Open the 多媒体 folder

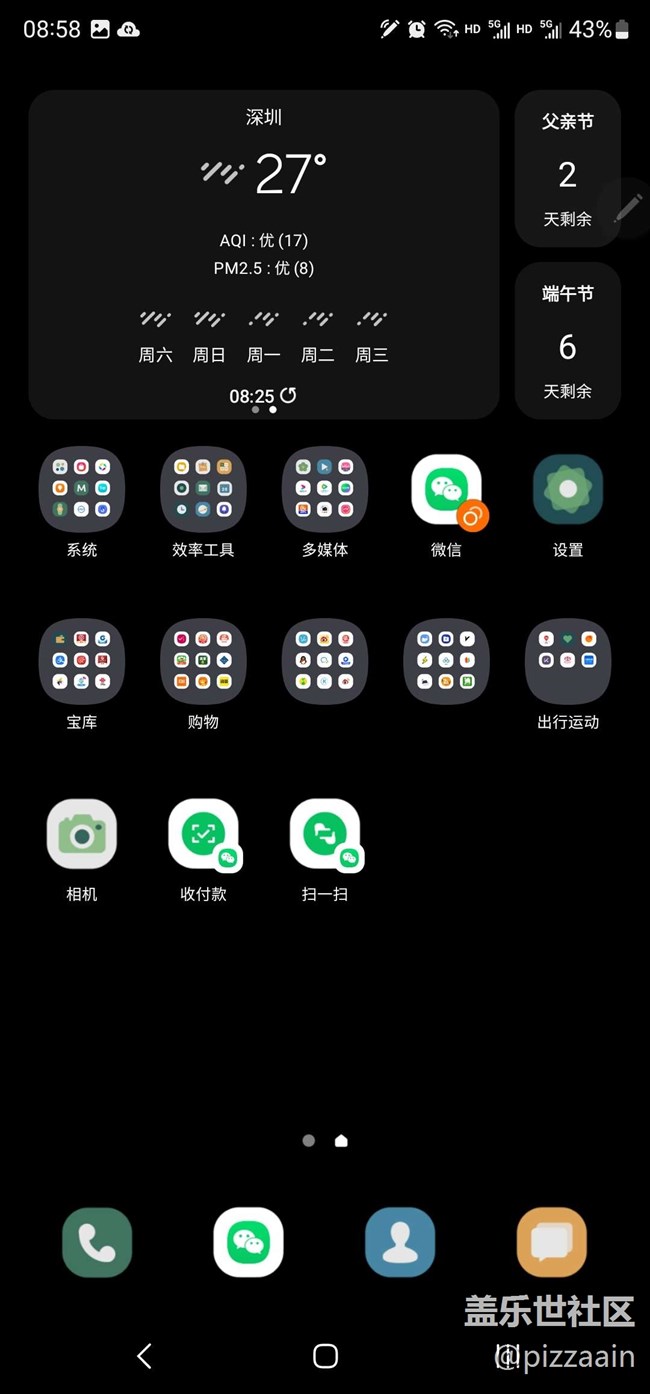coord(325,489)
